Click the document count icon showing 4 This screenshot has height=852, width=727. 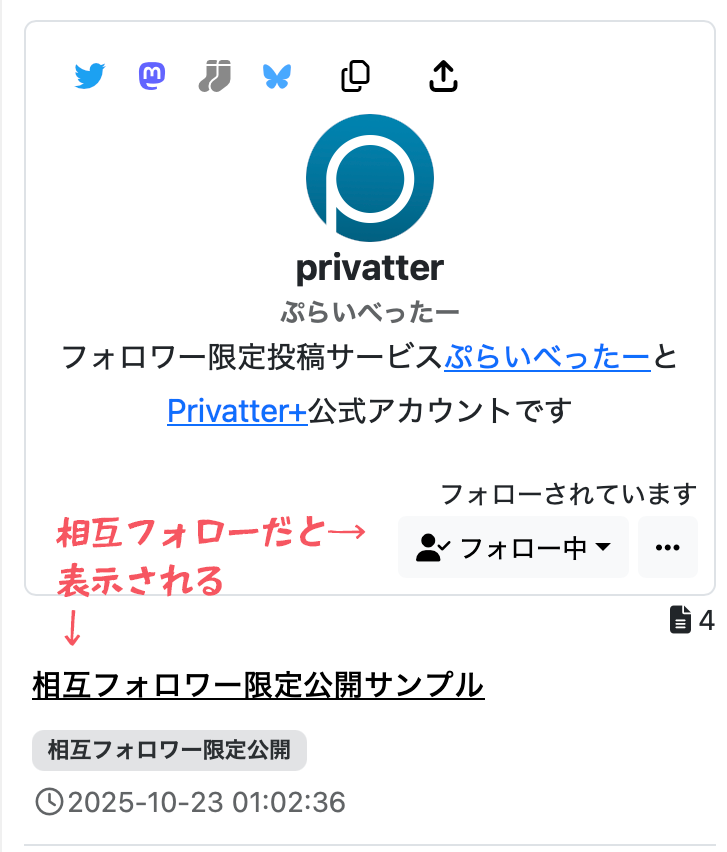[x=682, y=621]
